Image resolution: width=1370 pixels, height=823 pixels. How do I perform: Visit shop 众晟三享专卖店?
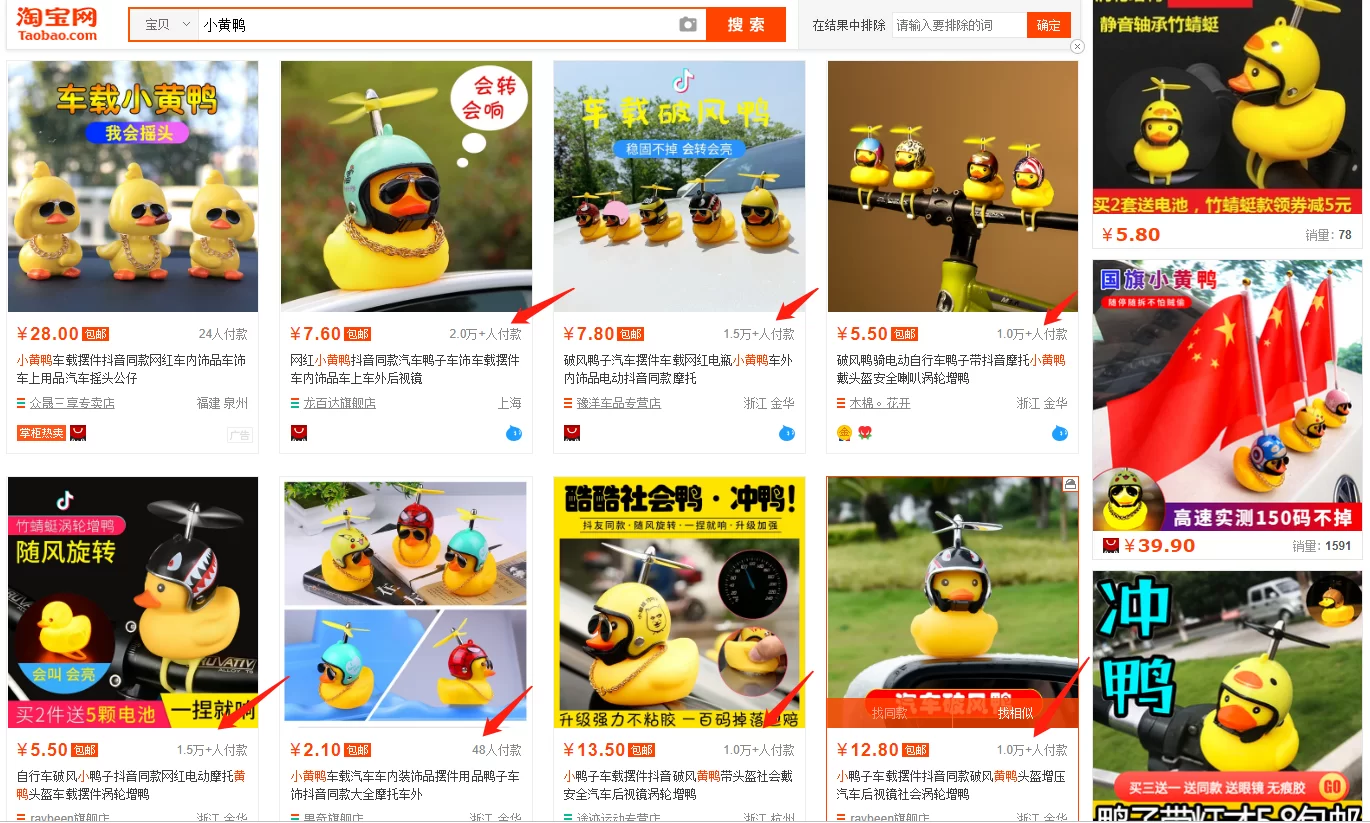(x=72, y=403)
